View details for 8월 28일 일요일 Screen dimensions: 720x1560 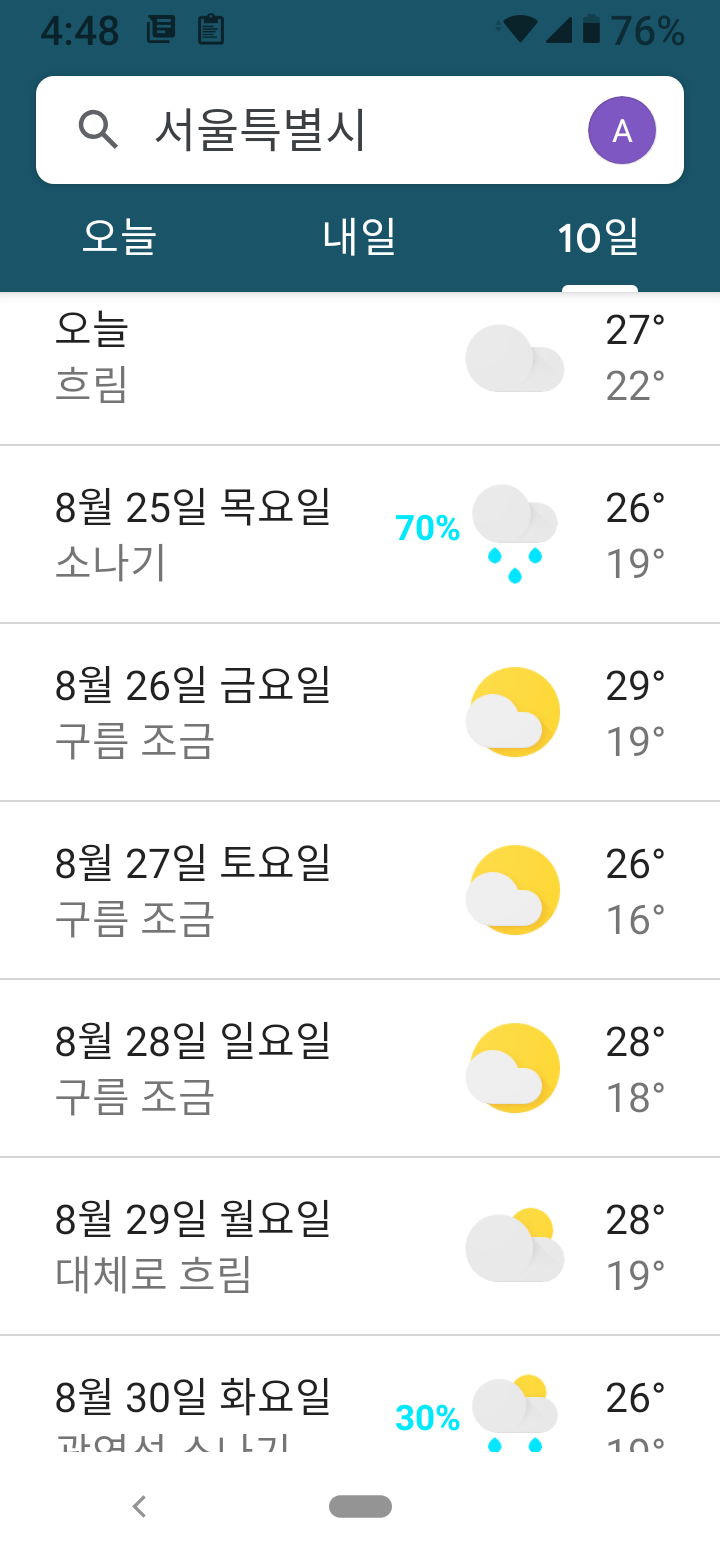coord(360,1068)
